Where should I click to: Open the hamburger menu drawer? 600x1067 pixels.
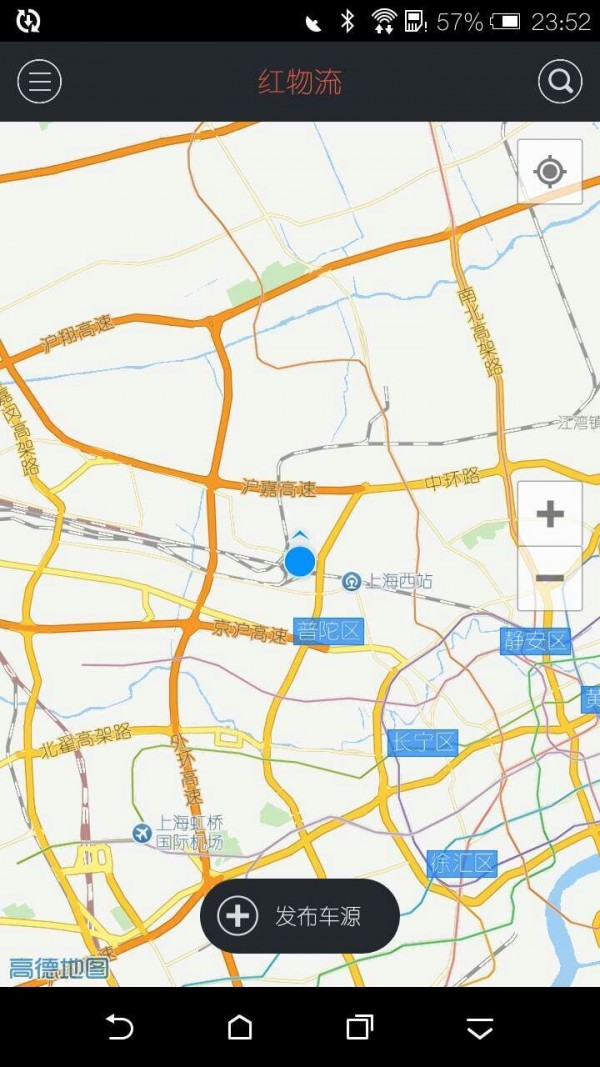click(40, 81)
